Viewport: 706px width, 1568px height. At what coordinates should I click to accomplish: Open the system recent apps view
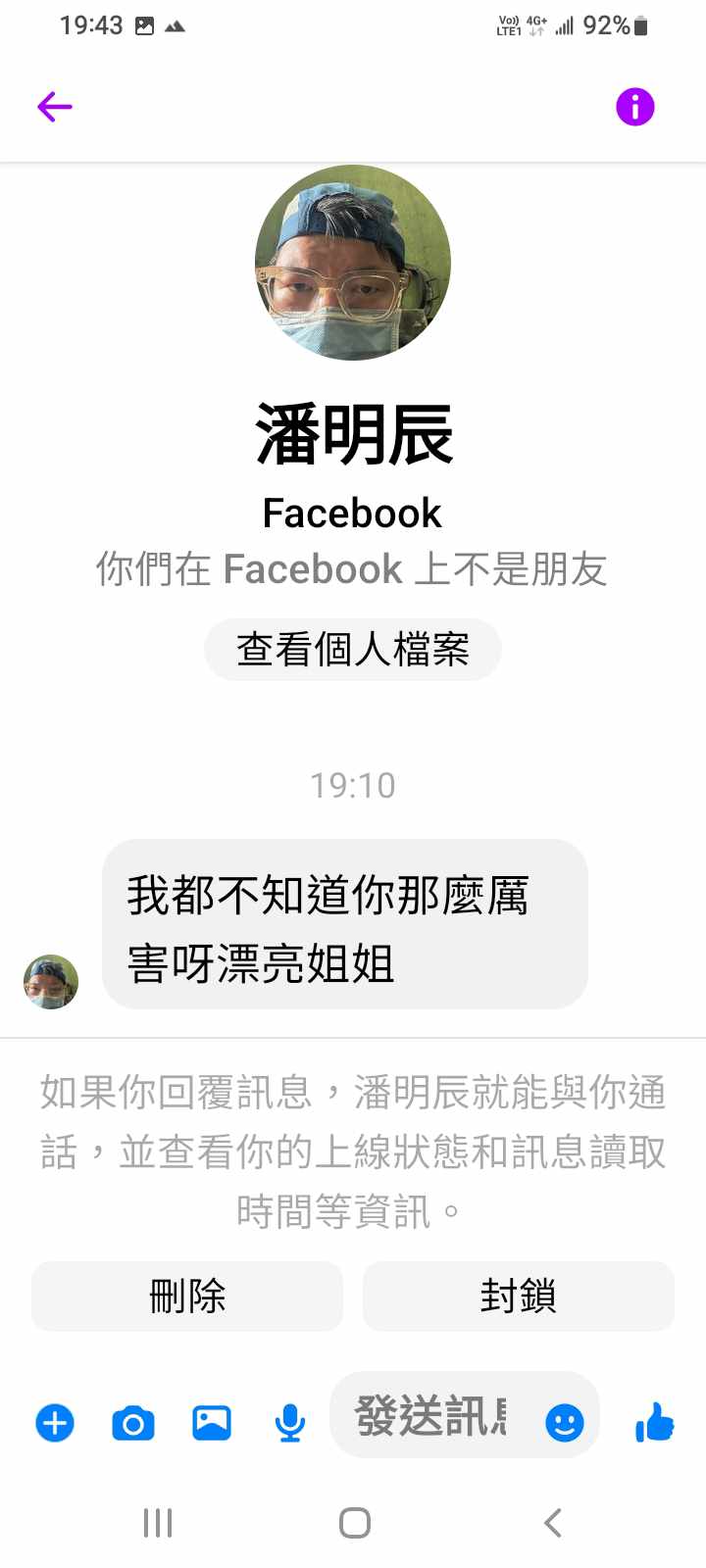(158, 1523)
